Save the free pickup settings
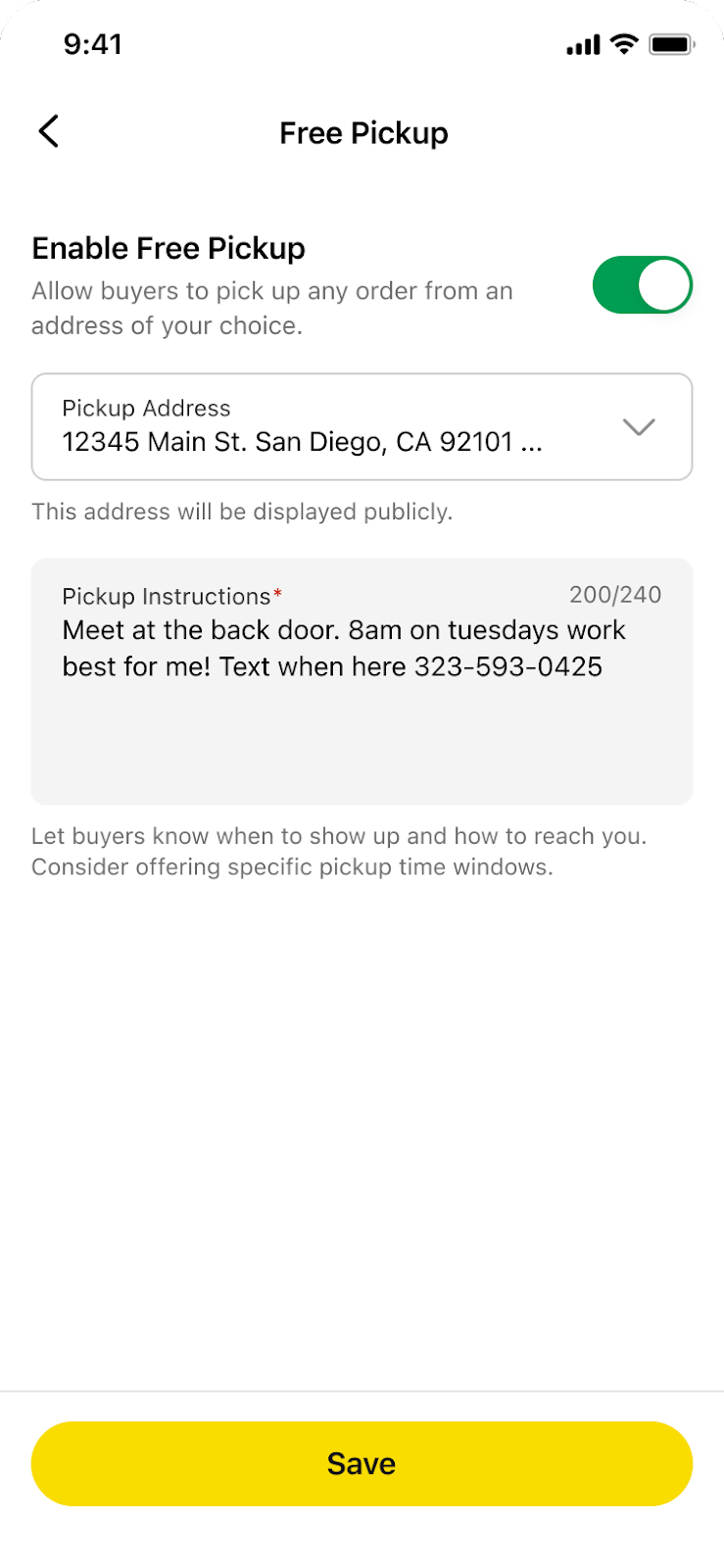This screenshot has height=1568, width=724. [362, 1463]
